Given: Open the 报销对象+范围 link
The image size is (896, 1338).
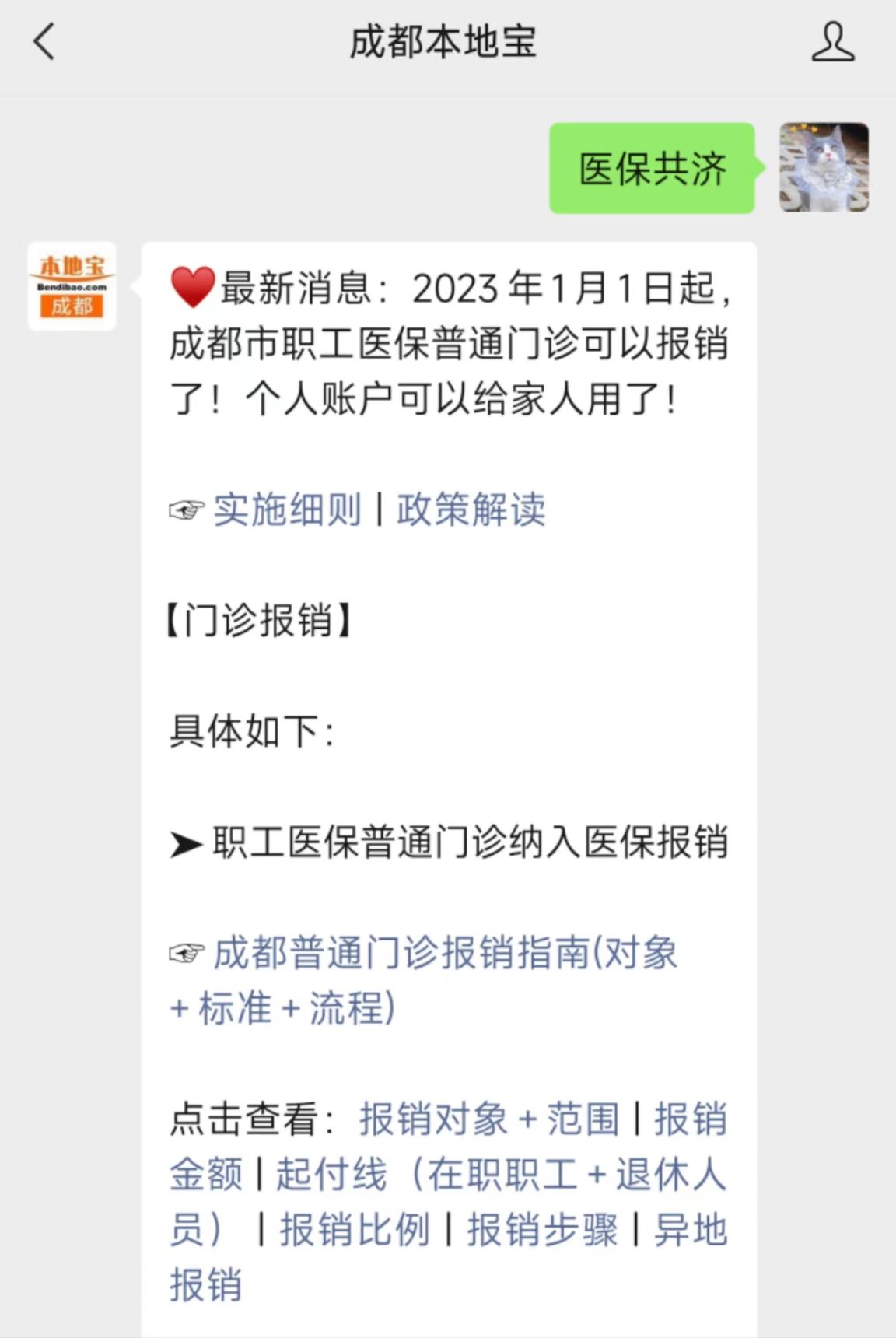Looking at the screenshot, I should tap(488, 1119).
